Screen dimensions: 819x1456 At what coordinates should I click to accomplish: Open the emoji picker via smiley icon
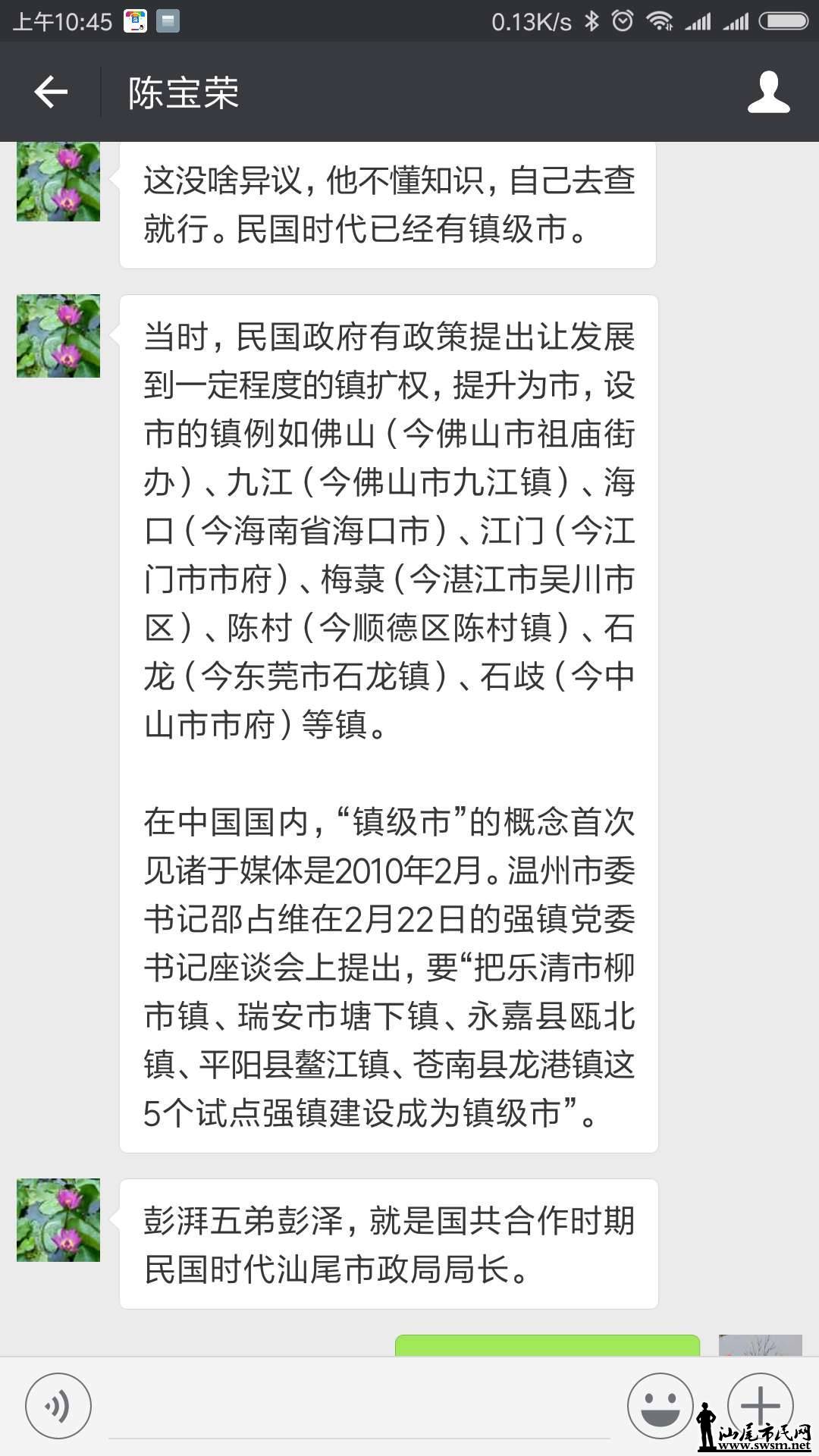point(659,1404)
